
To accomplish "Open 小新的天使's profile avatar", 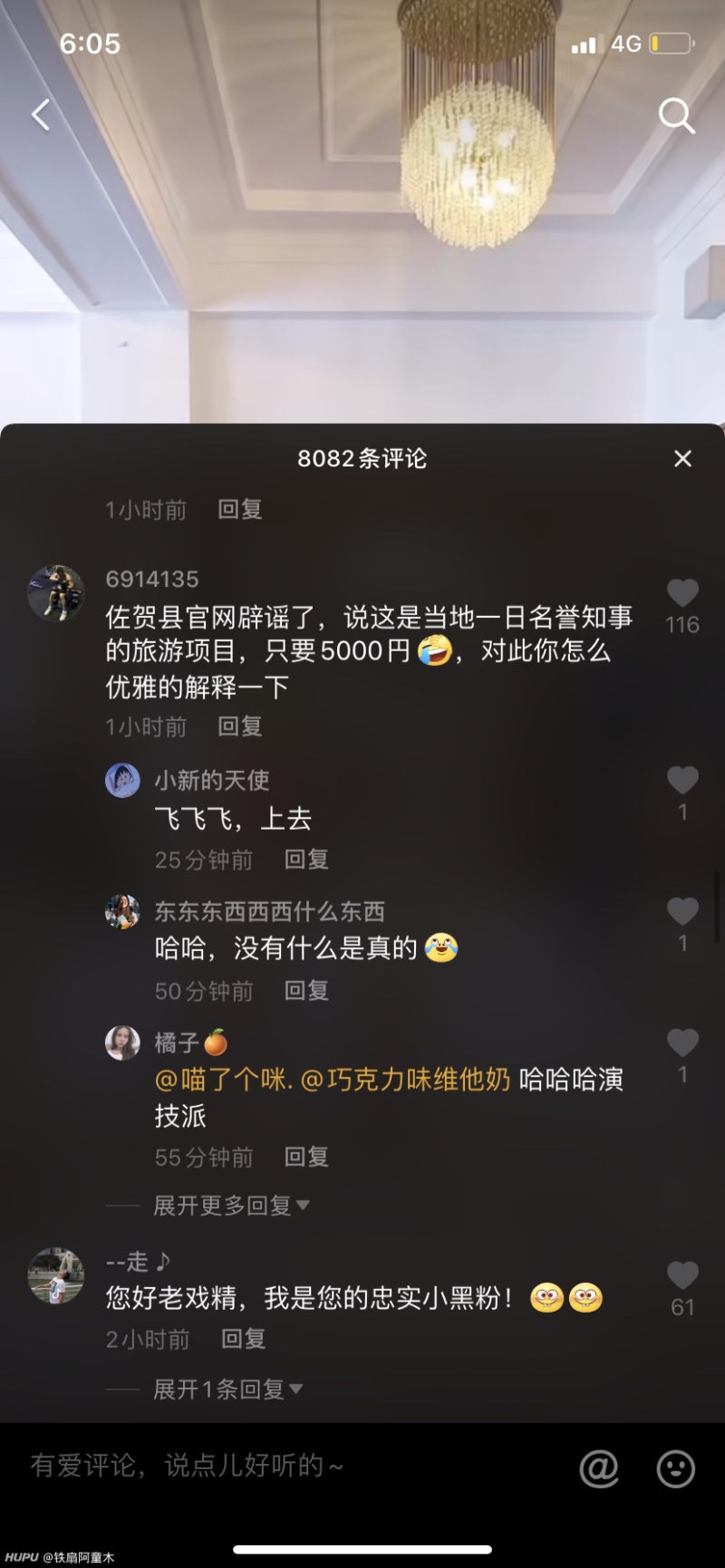I will click(123, 780).
